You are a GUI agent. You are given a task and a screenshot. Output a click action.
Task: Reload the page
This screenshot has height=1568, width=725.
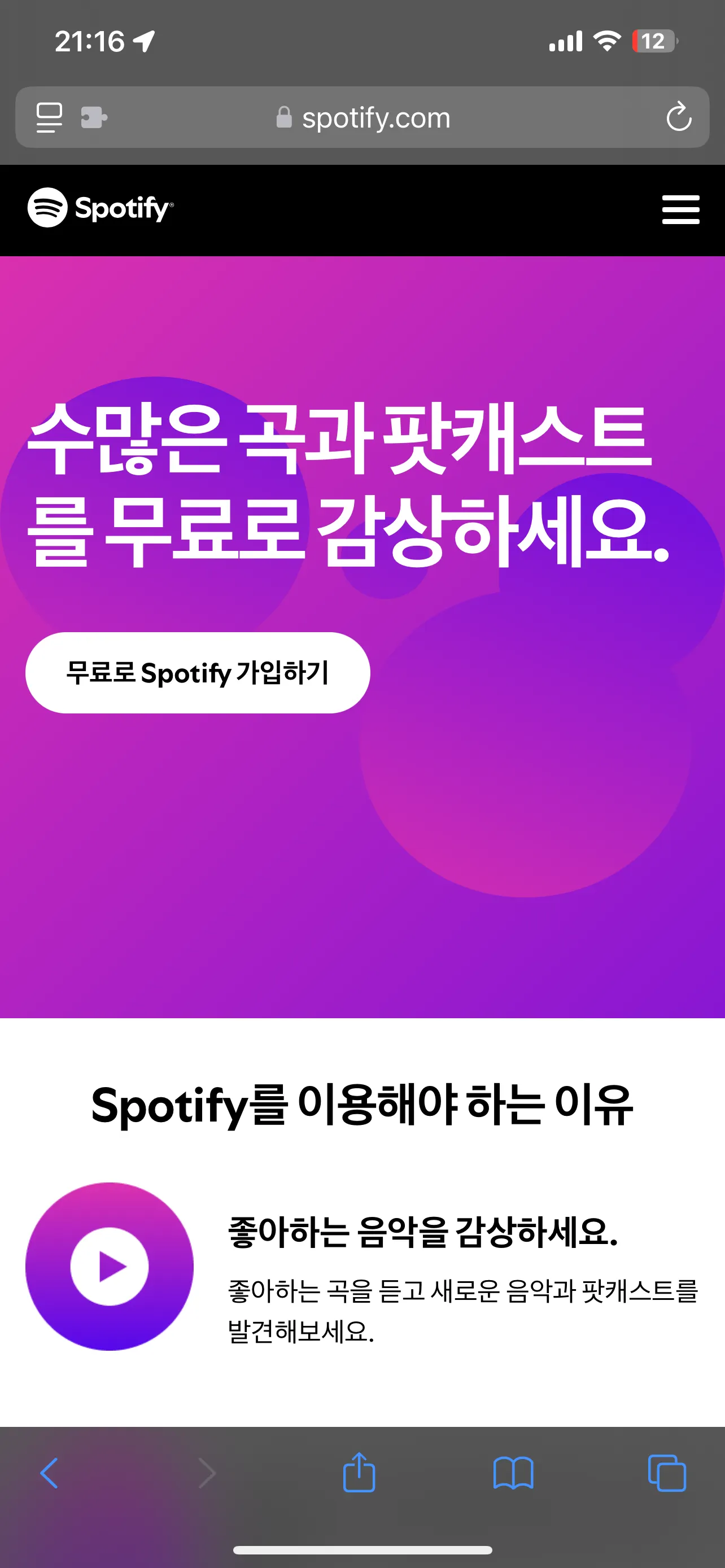pos(678,117)
